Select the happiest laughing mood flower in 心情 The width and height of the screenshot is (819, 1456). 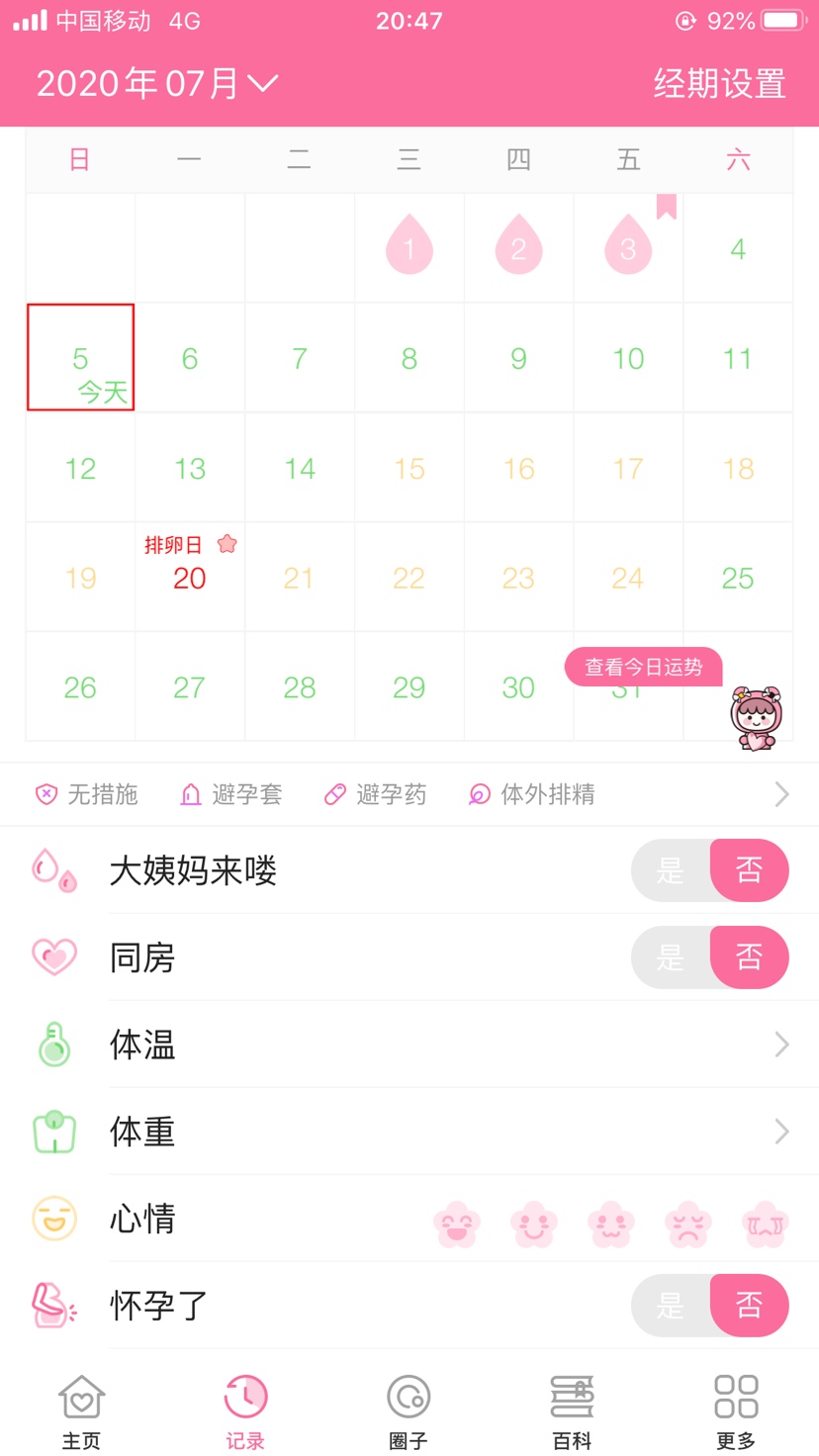[457, 1225]
